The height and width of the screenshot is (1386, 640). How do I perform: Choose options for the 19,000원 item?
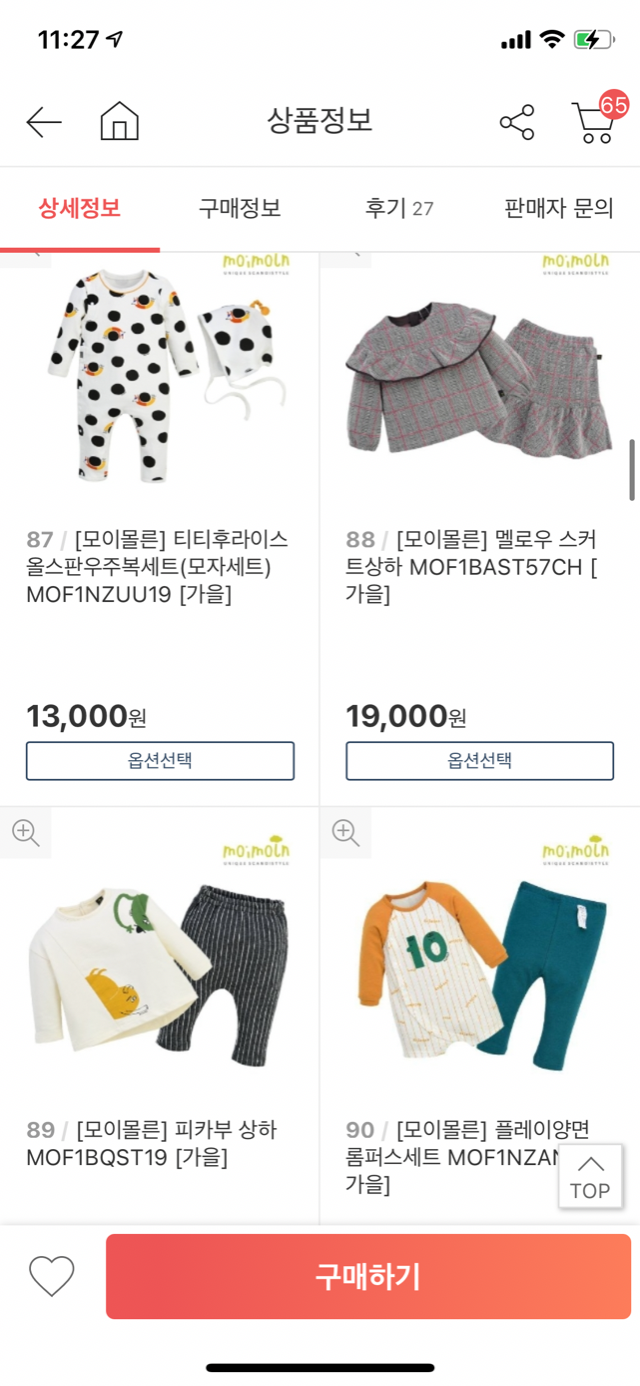click(x=479, y=761)
